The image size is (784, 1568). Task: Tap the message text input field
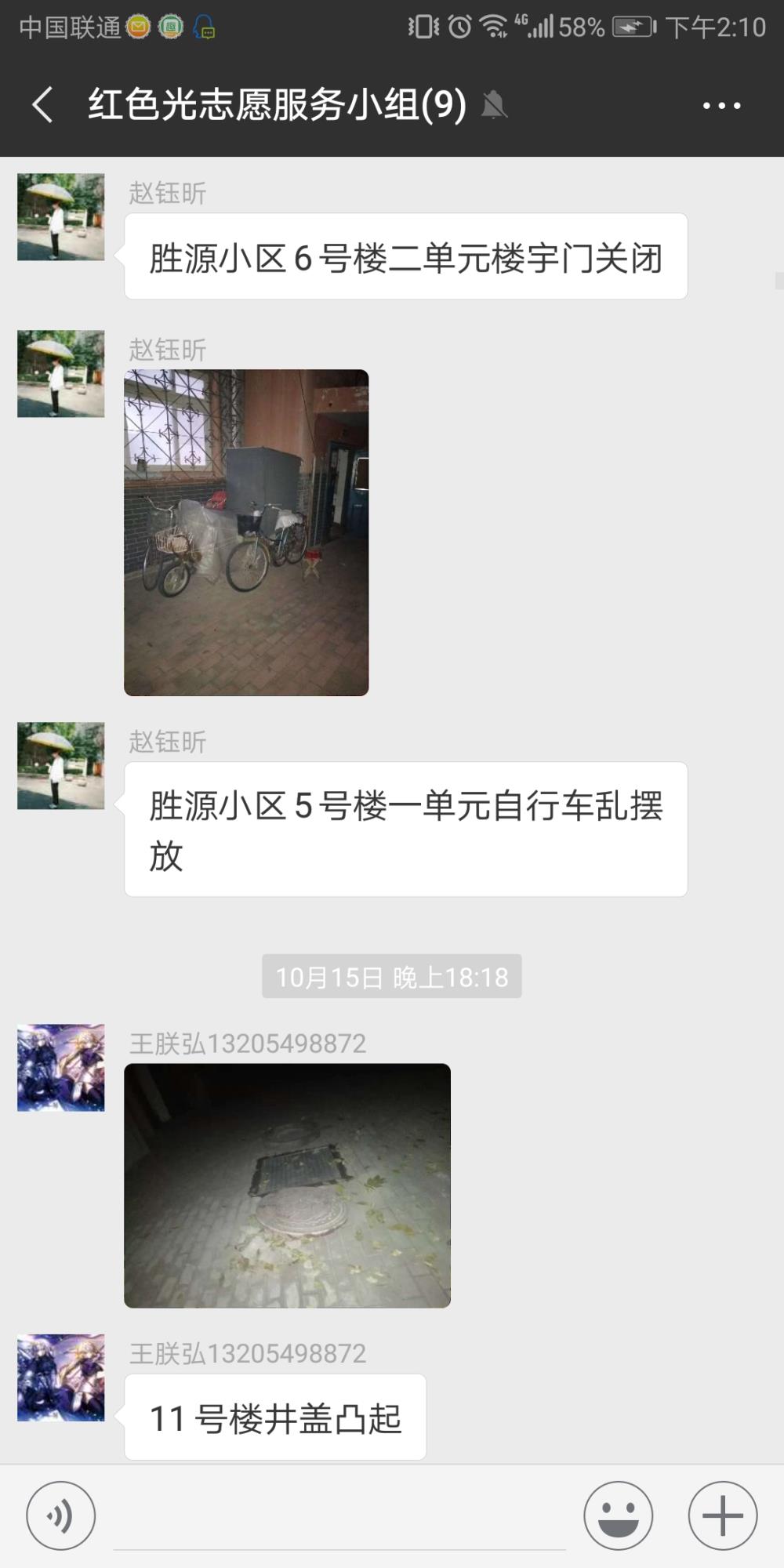click(x=339, y=1517)
